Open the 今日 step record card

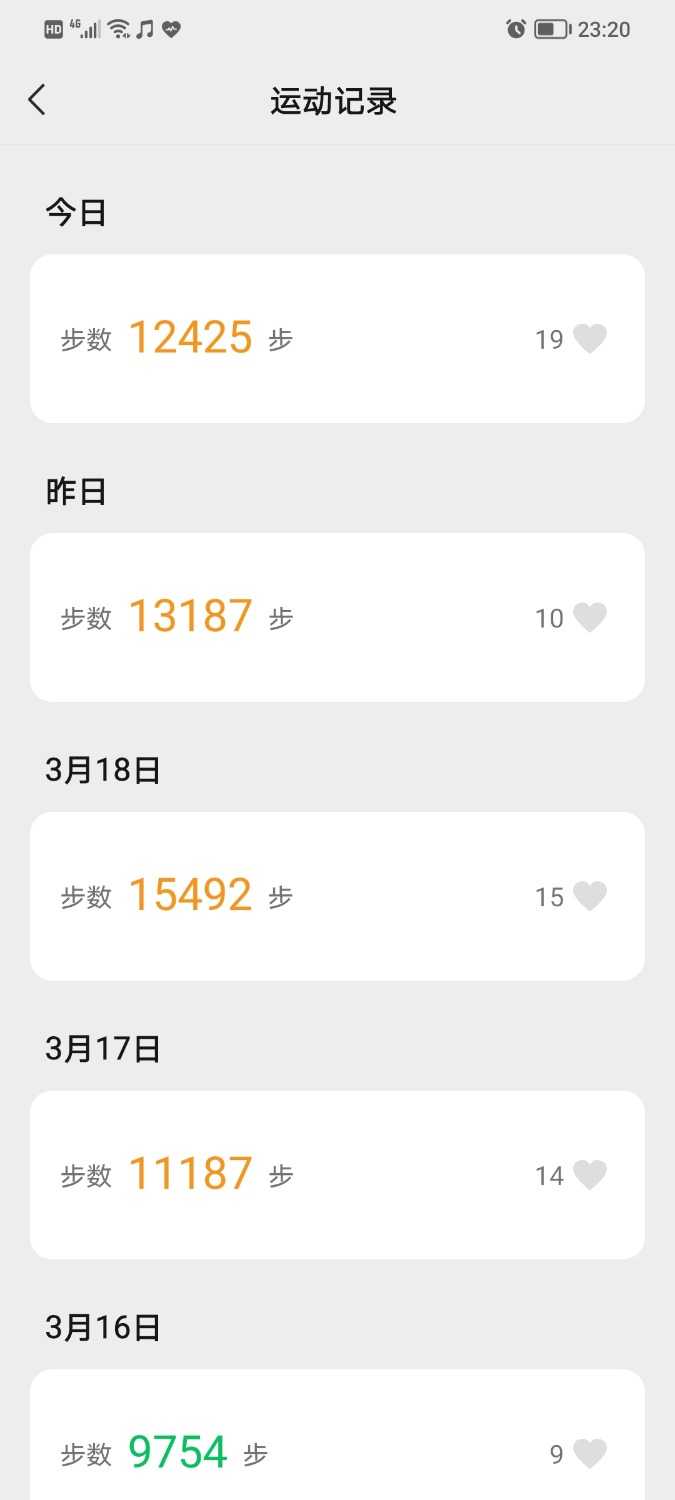click(x=337, y=338)
